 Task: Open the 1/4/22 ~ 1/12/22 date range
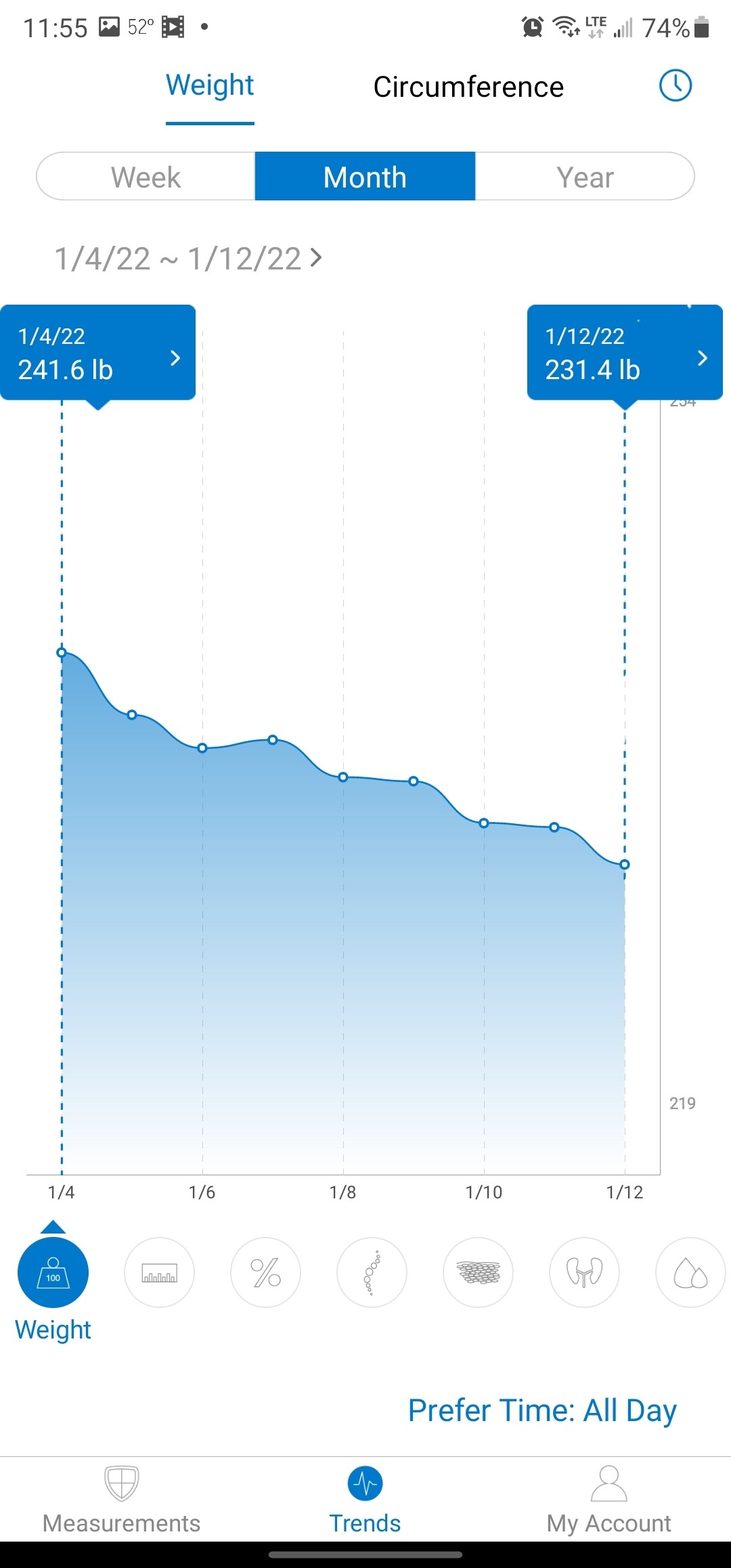pos(188,259)
